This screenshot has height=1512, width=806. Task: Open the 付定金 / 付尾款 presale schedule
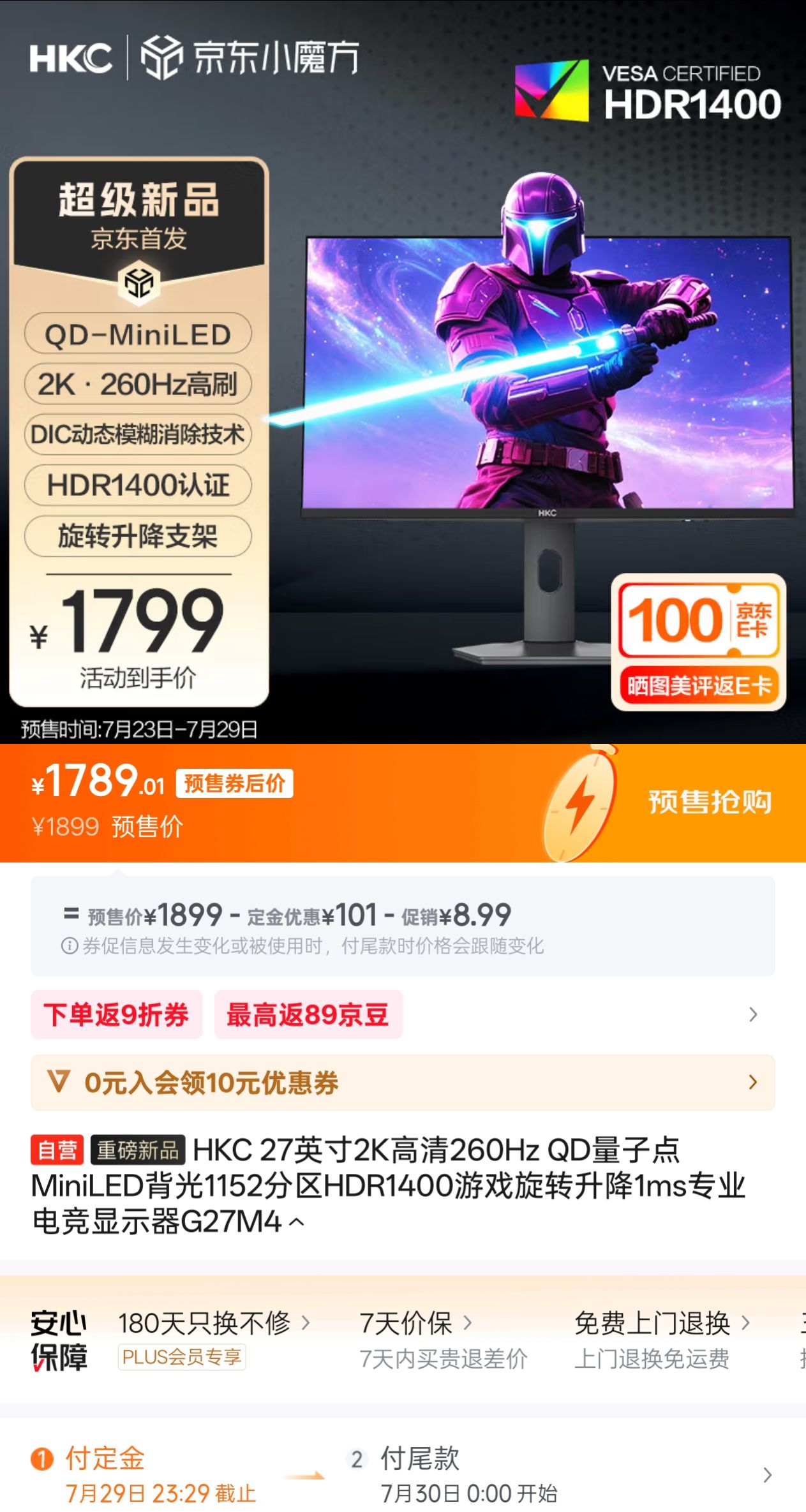click(x=402, y=1475)
